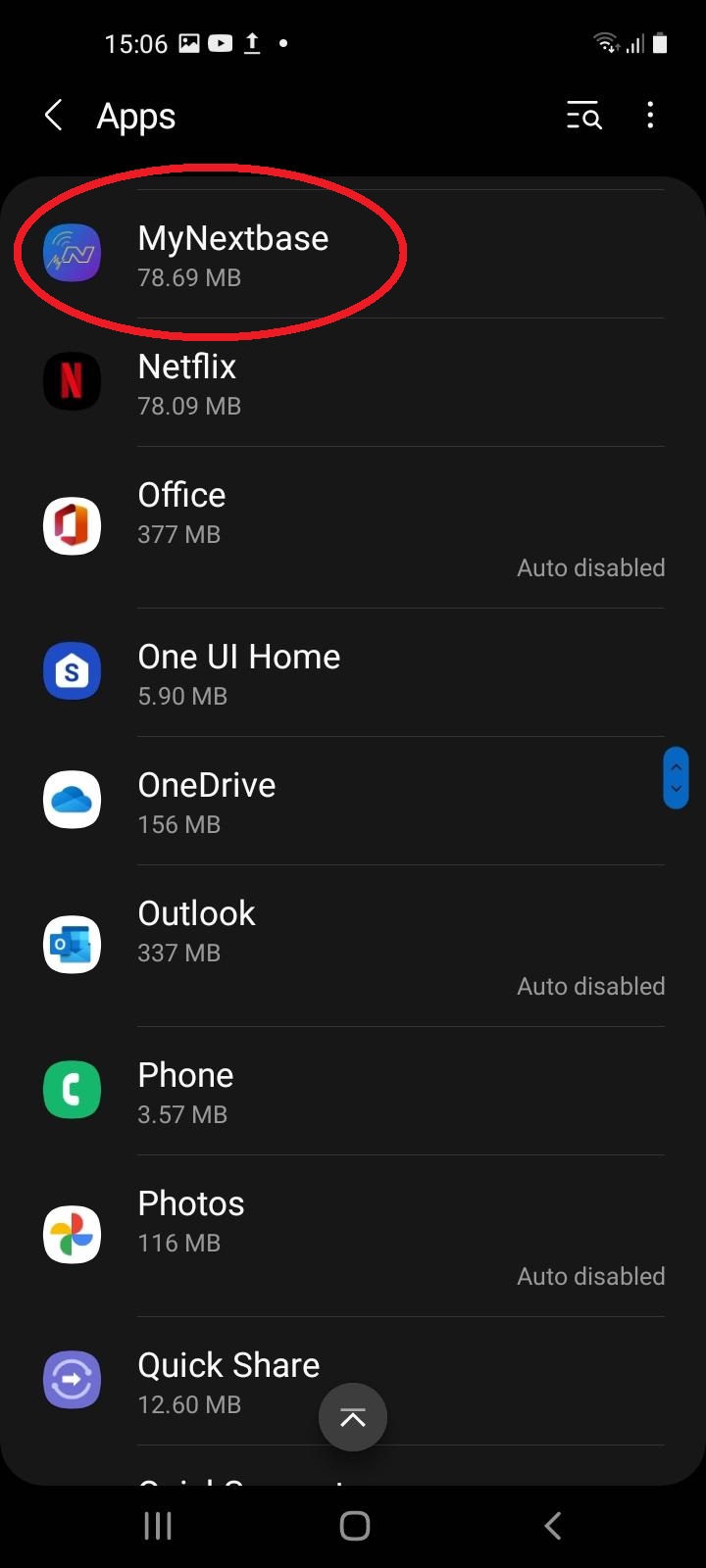Image resolution: width=706 pixels, height=1568 pixels.
Task: Navigate back using the Apps back arrow
Action: pyautogui.click(x=52, y=115)
